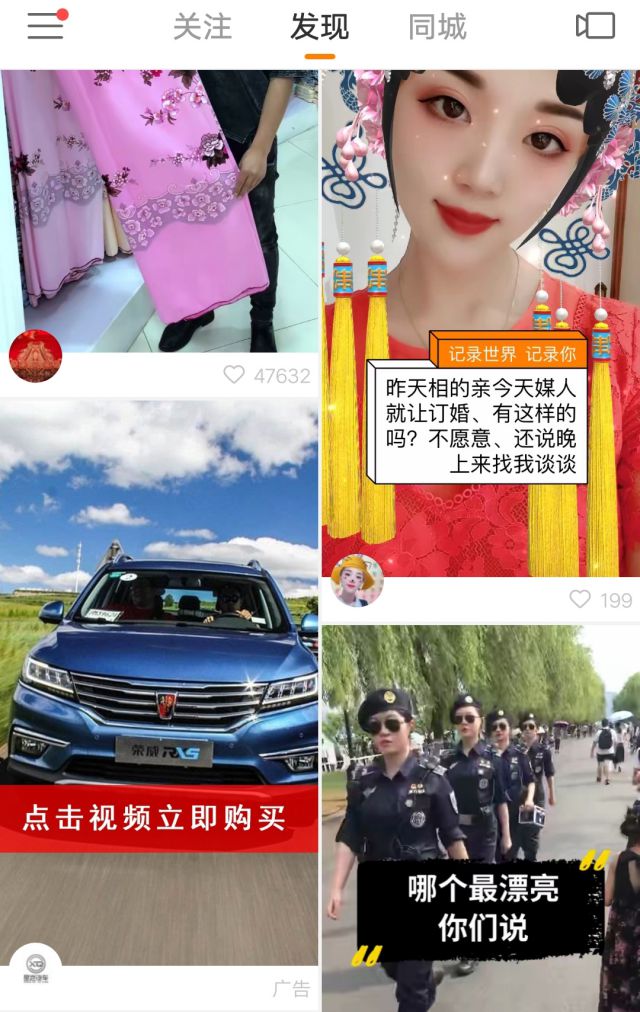Screen dimensions: 640x1012
Task: Open advertiser avatar under the car ad
Action: coord(36,968)
